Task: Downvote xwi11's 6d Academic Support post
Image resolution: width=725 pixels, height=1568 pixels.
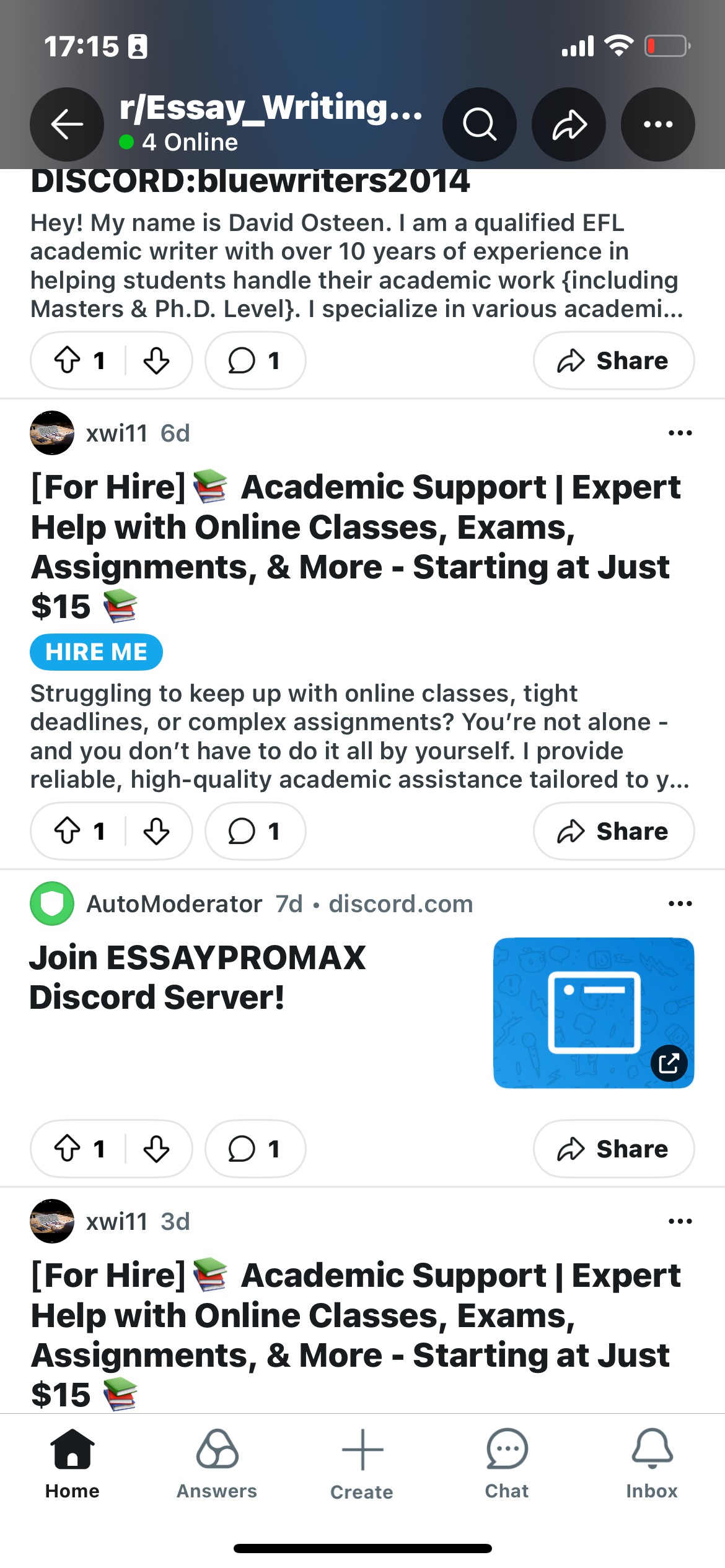Action: click(156, 831)
